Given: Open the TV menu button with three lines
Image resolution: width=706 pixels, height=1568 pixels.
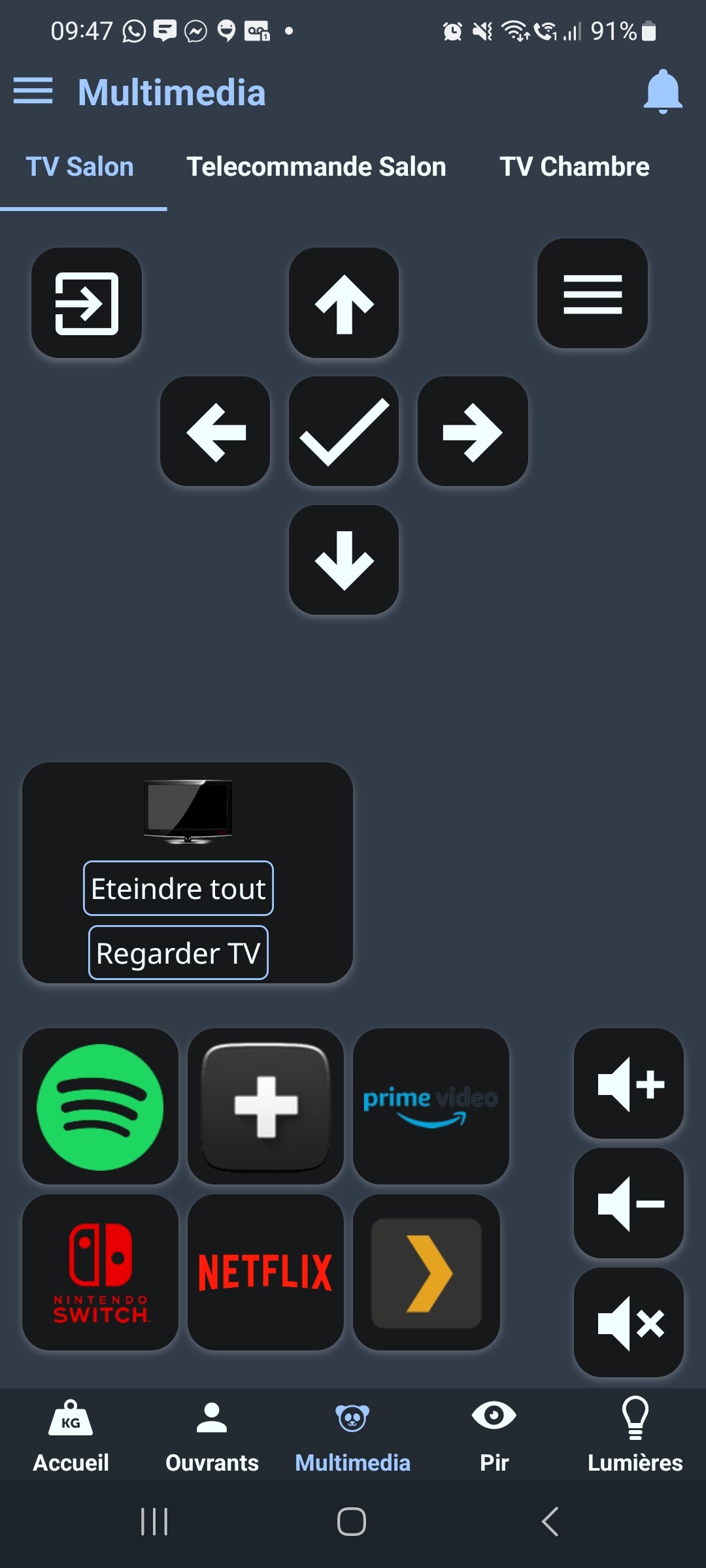Looking at the screenshot, I should 592,294.
